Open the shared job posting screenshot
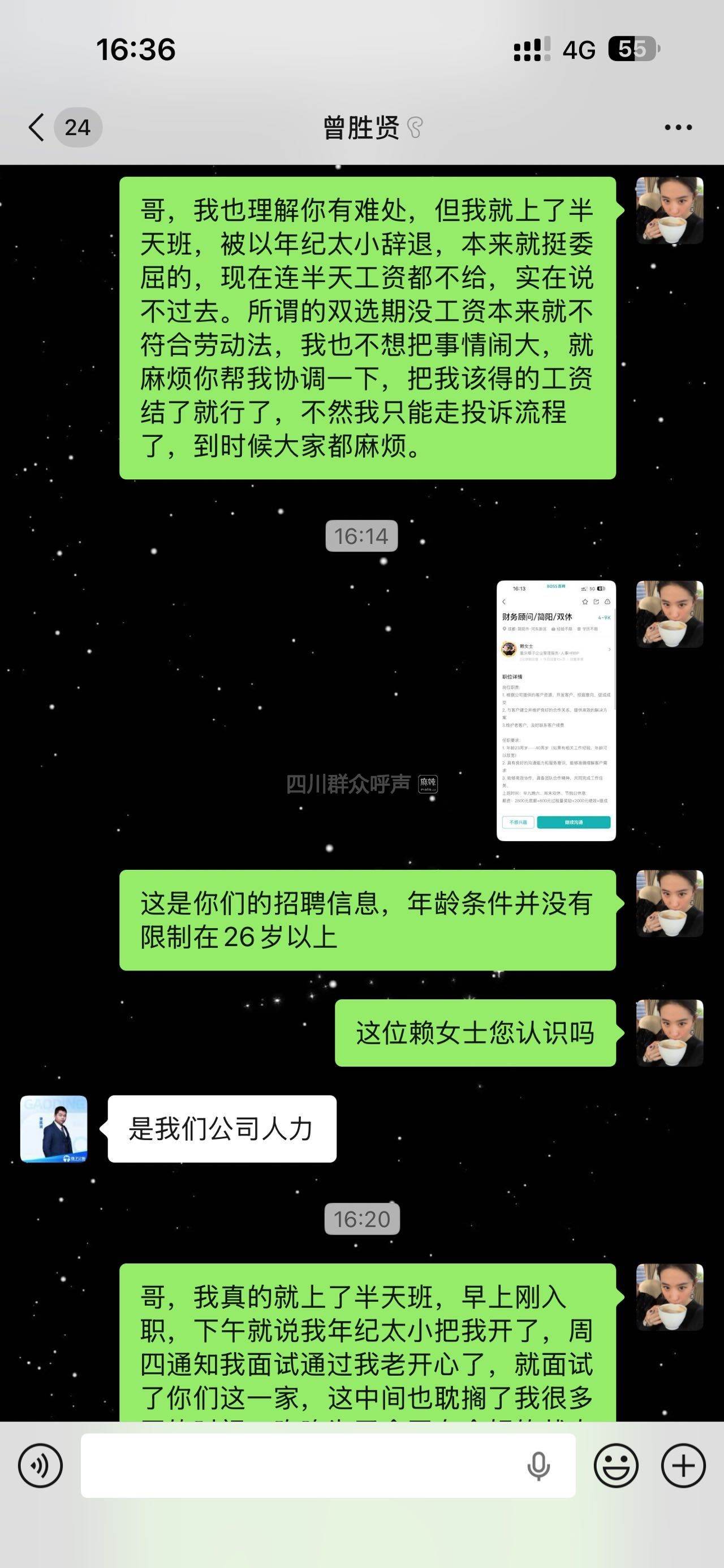724x1568 pixels. pyautogui.click(x=556, y=711)
